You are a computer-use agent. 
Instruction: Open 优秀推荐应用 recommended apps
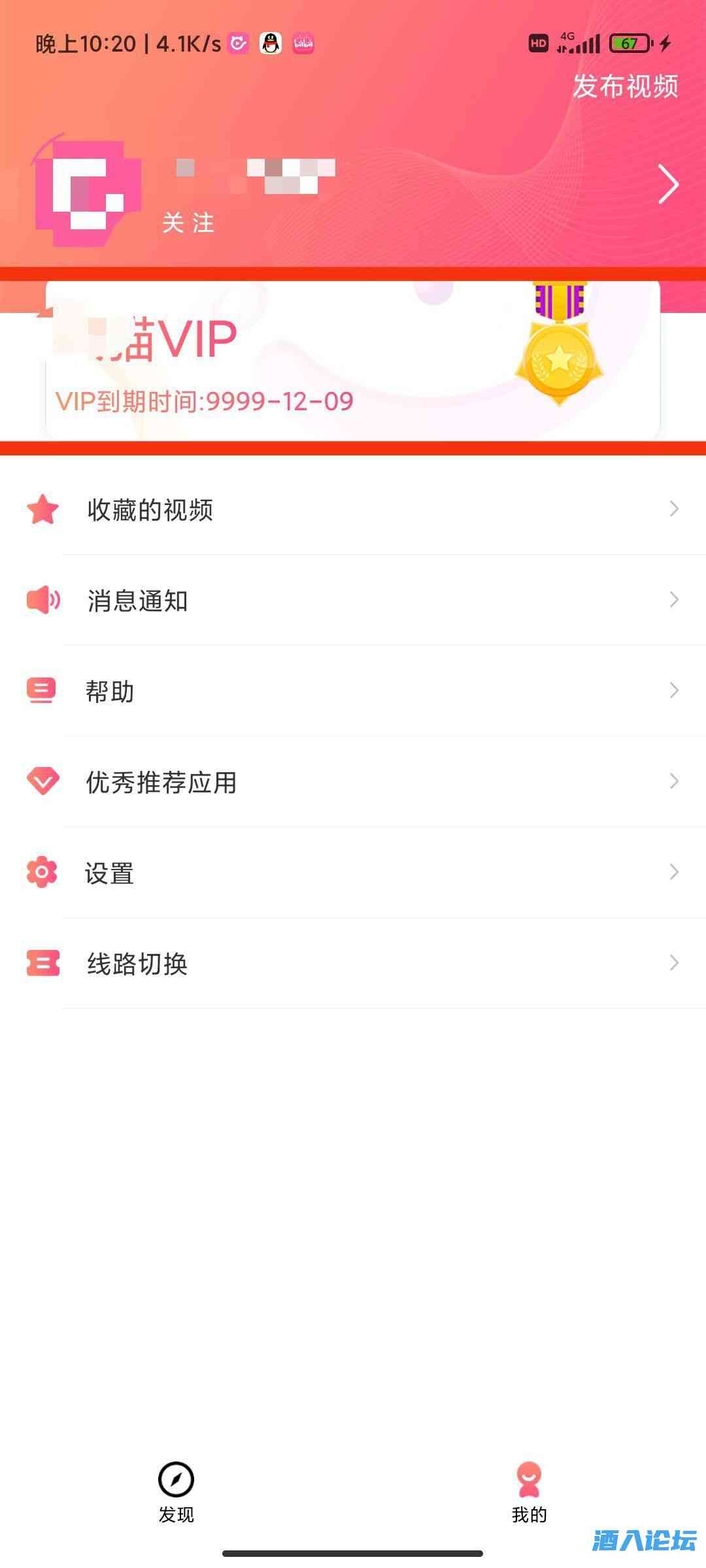coord(353,782)
